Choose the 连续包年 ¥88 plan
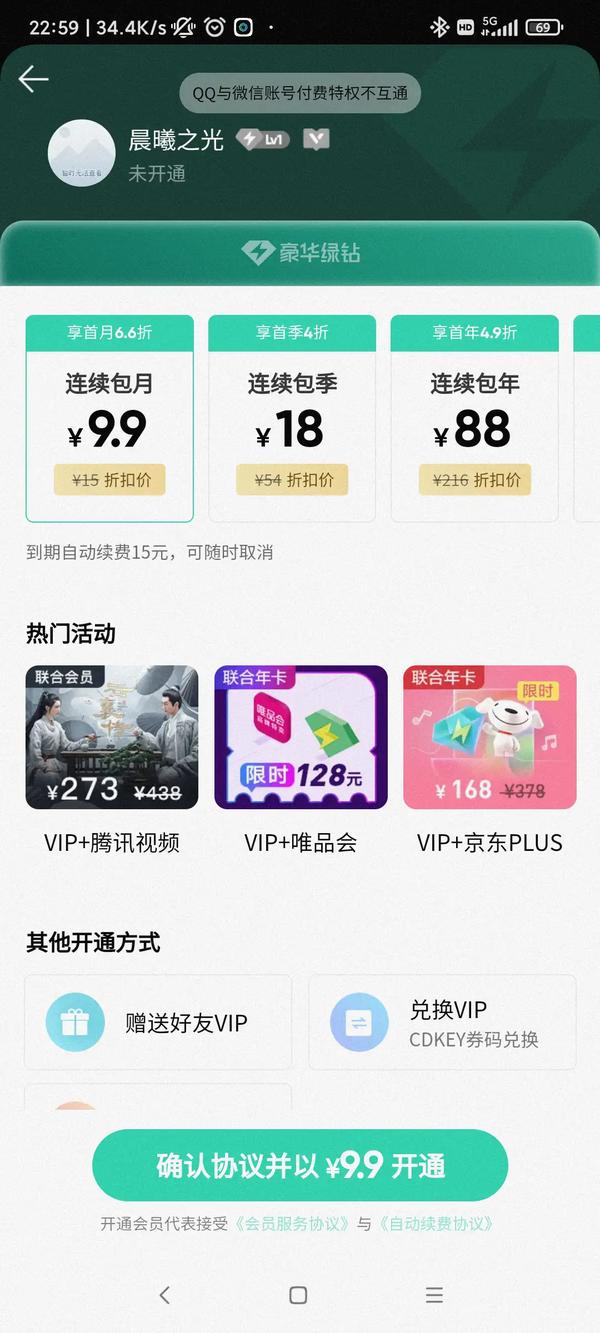 point(475,420)
